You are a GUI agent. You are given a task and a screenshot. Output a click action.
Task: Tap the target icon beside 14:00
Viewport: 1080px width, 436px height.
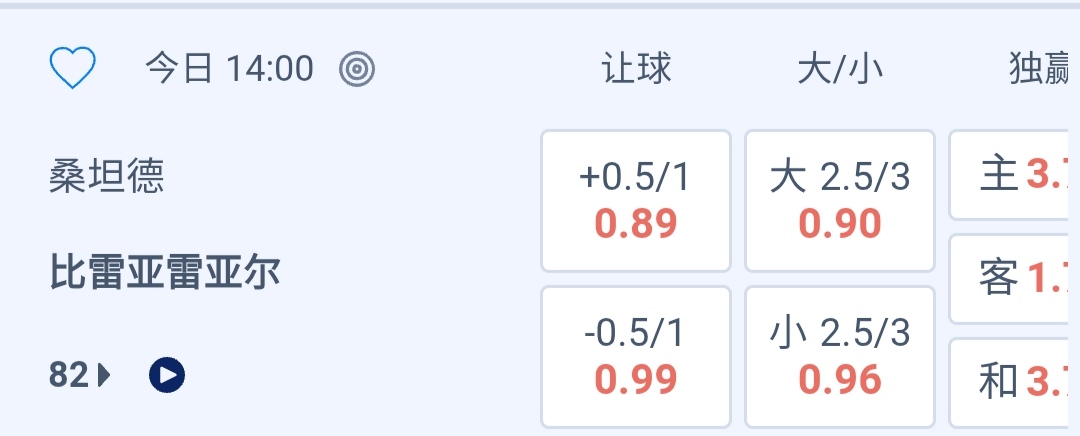click(357, 69)
